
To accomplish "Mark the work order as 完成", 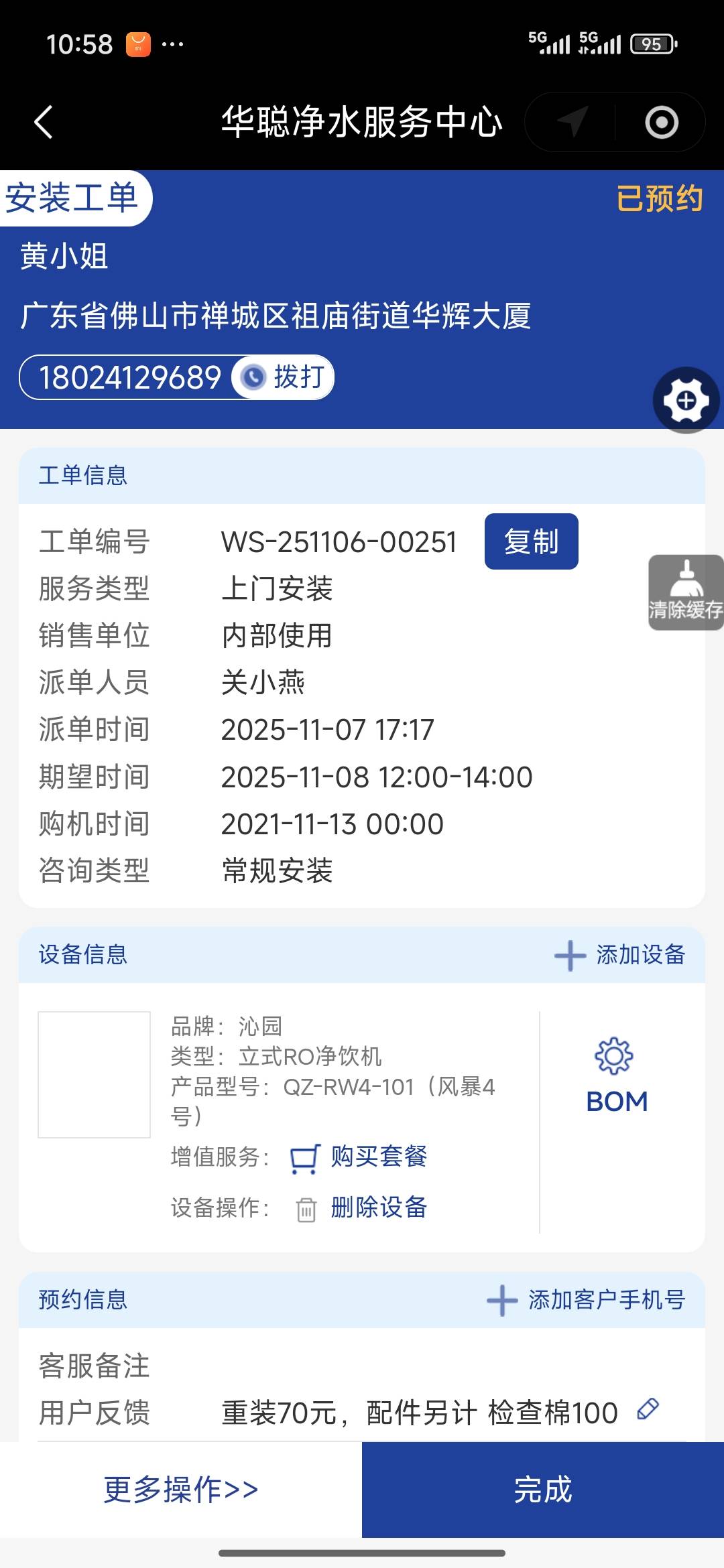I will pyautogui.click(x=543, y=1490).
